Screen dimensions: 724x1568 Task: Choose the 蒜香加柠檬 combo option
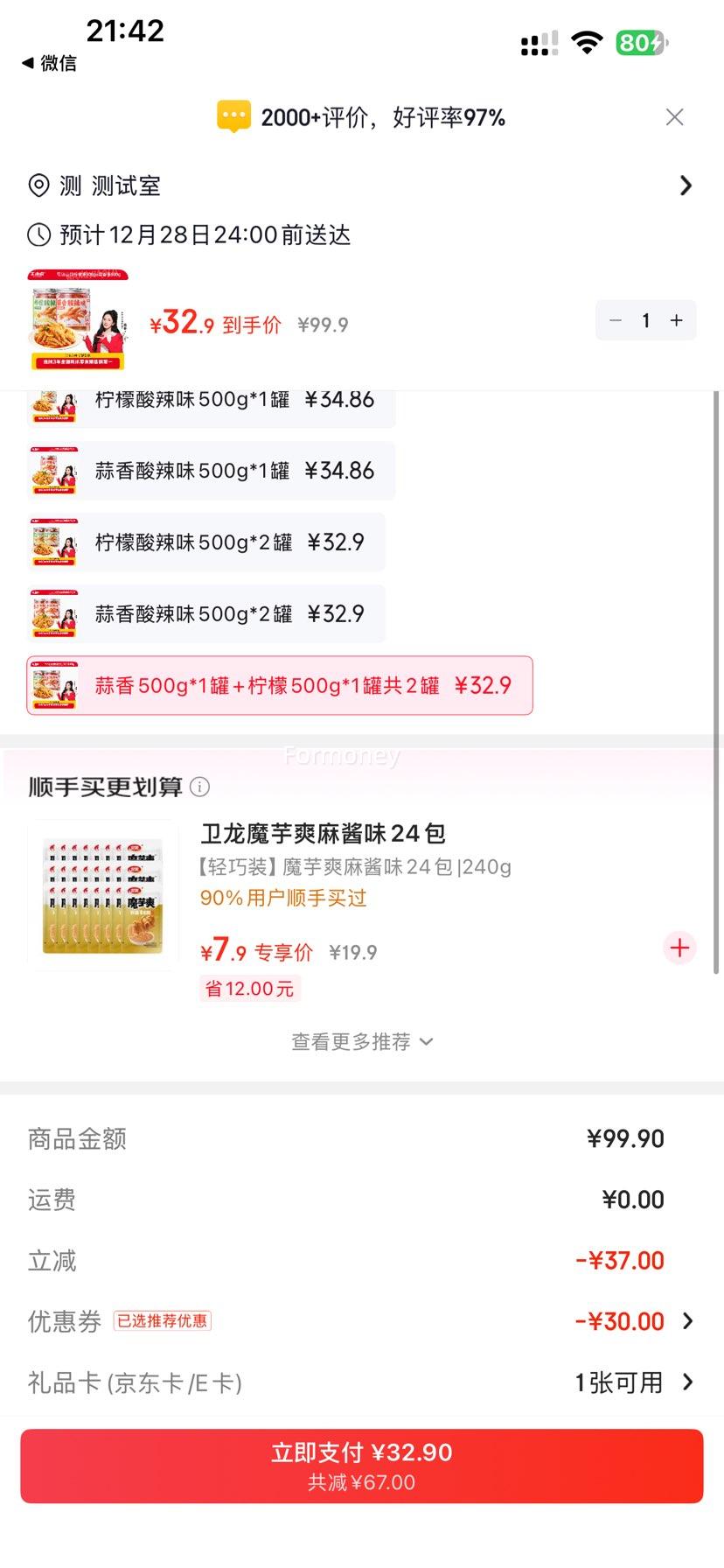(278, 685)
